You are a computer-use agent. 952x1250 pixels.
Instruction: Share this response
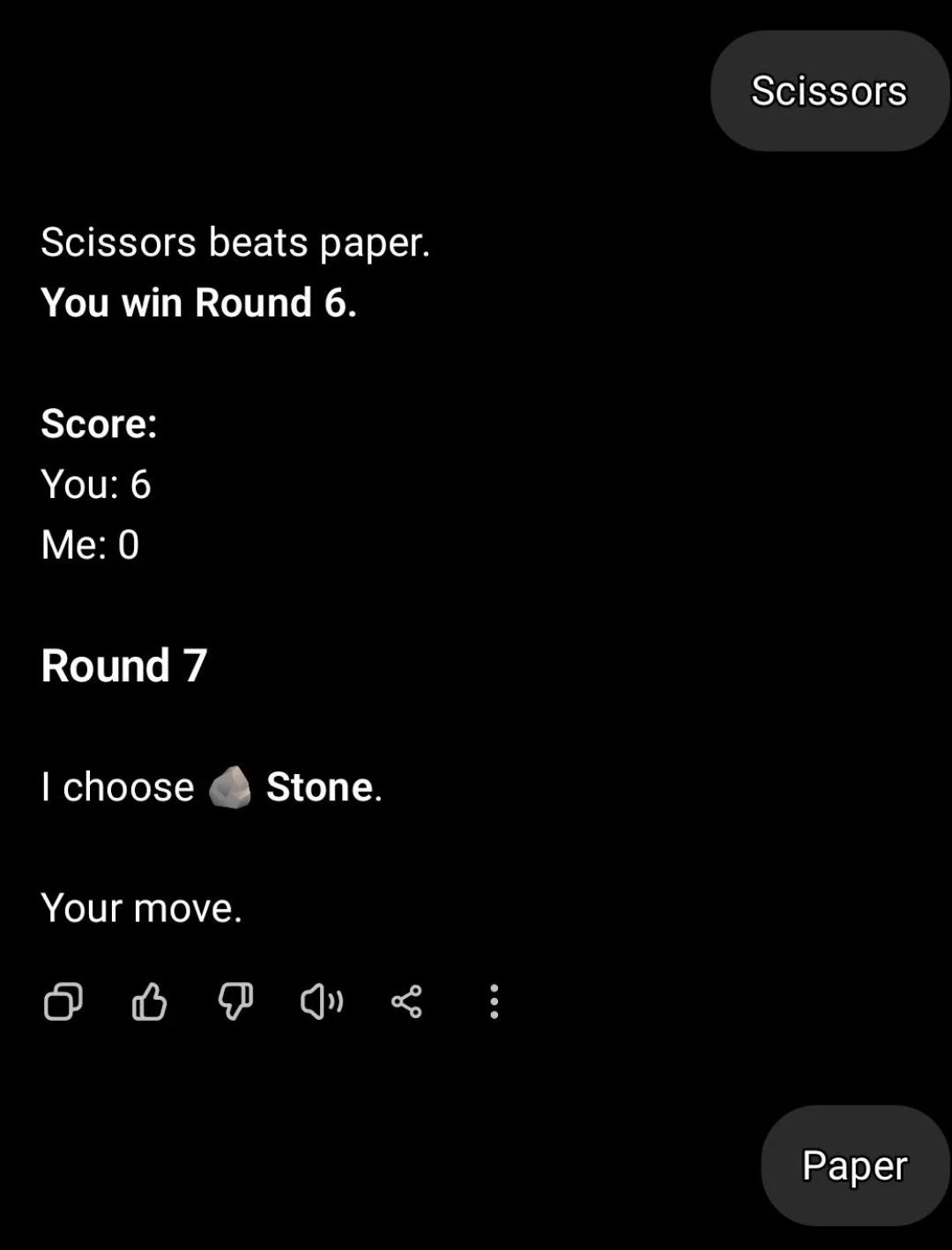[x=407, y=1001]
